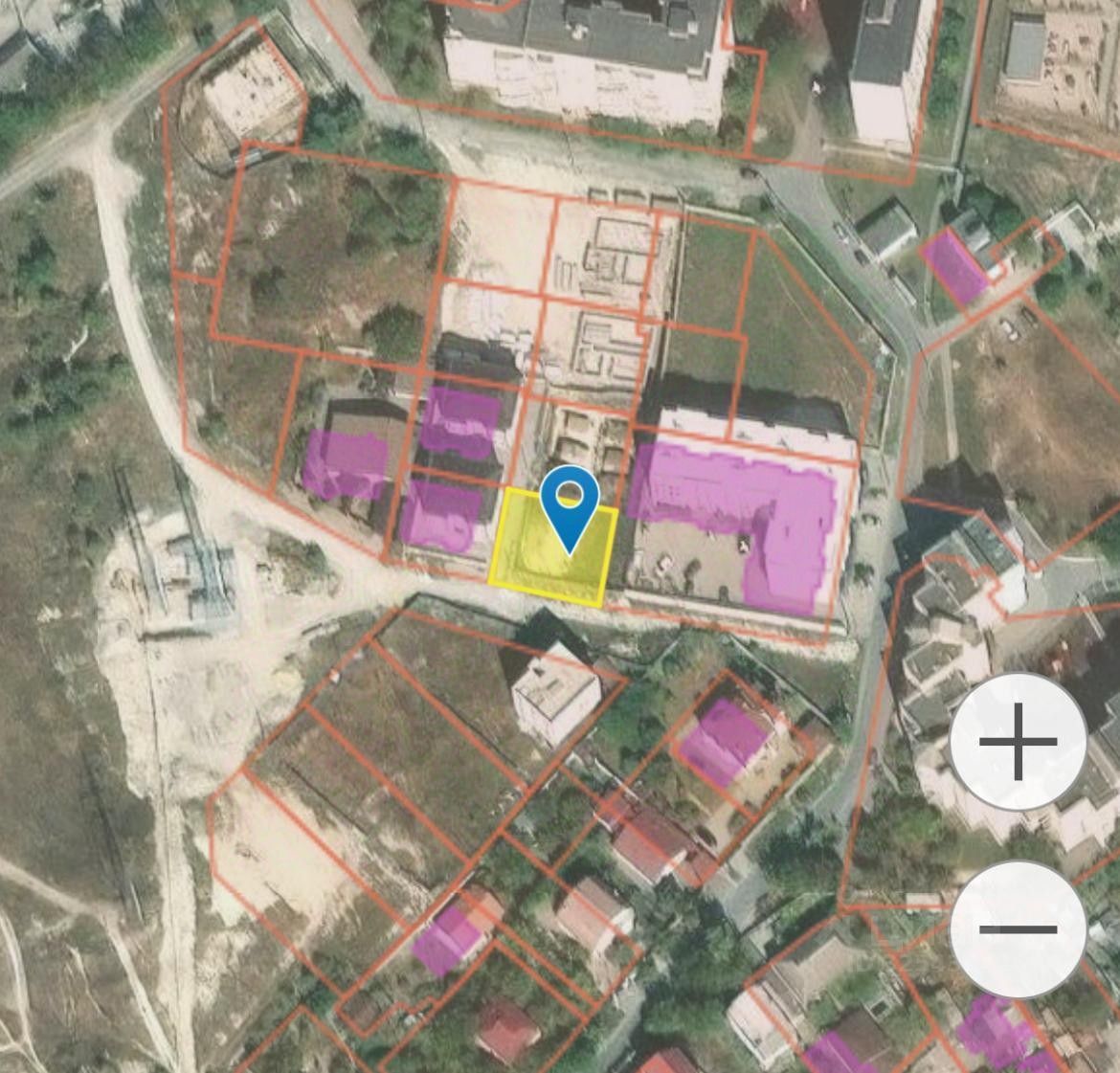Zoom in with the plus button
The height and width of the screenshot is (1073, 1120).
coord(1018,741)
